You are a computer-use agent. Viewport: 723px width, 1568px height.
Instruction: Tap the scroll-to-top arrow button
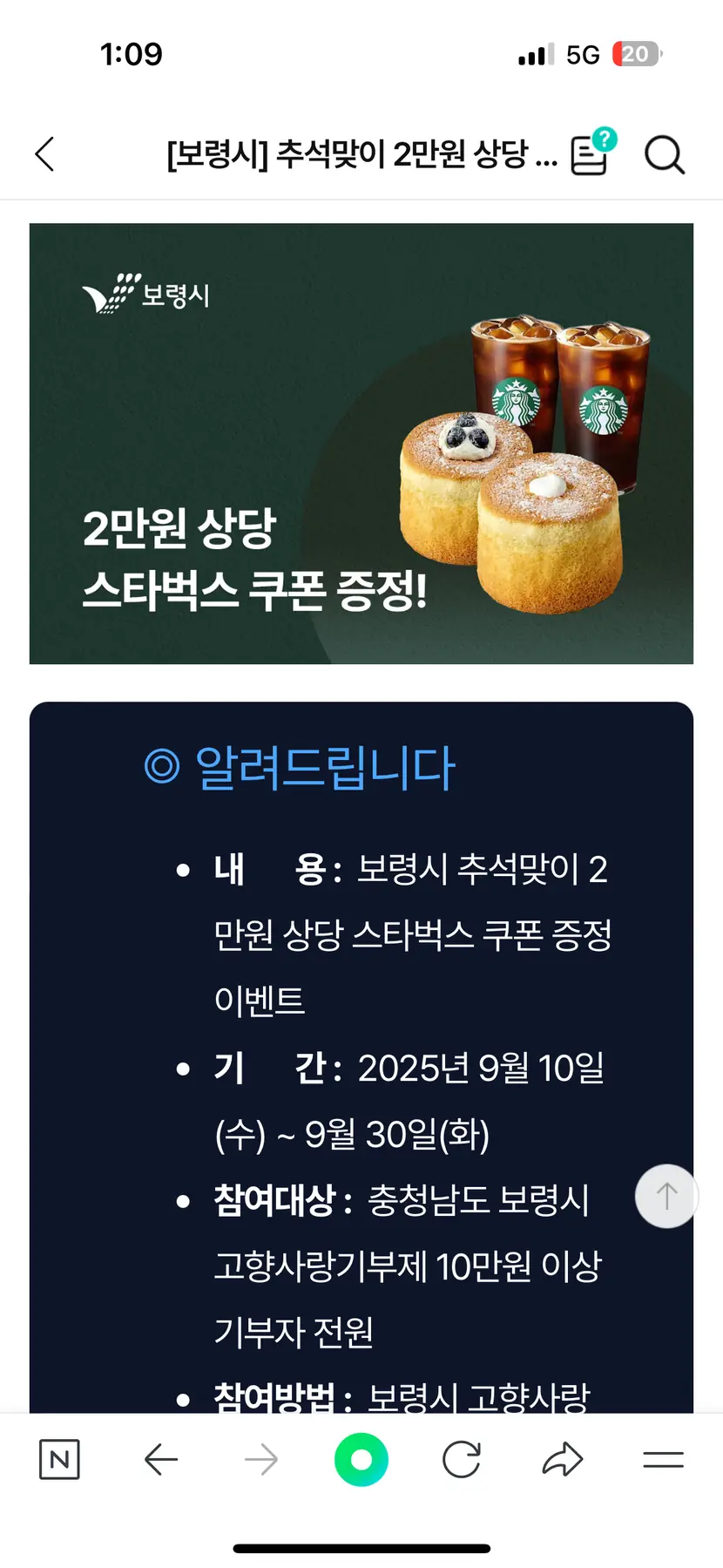[x=666, y=1196]
